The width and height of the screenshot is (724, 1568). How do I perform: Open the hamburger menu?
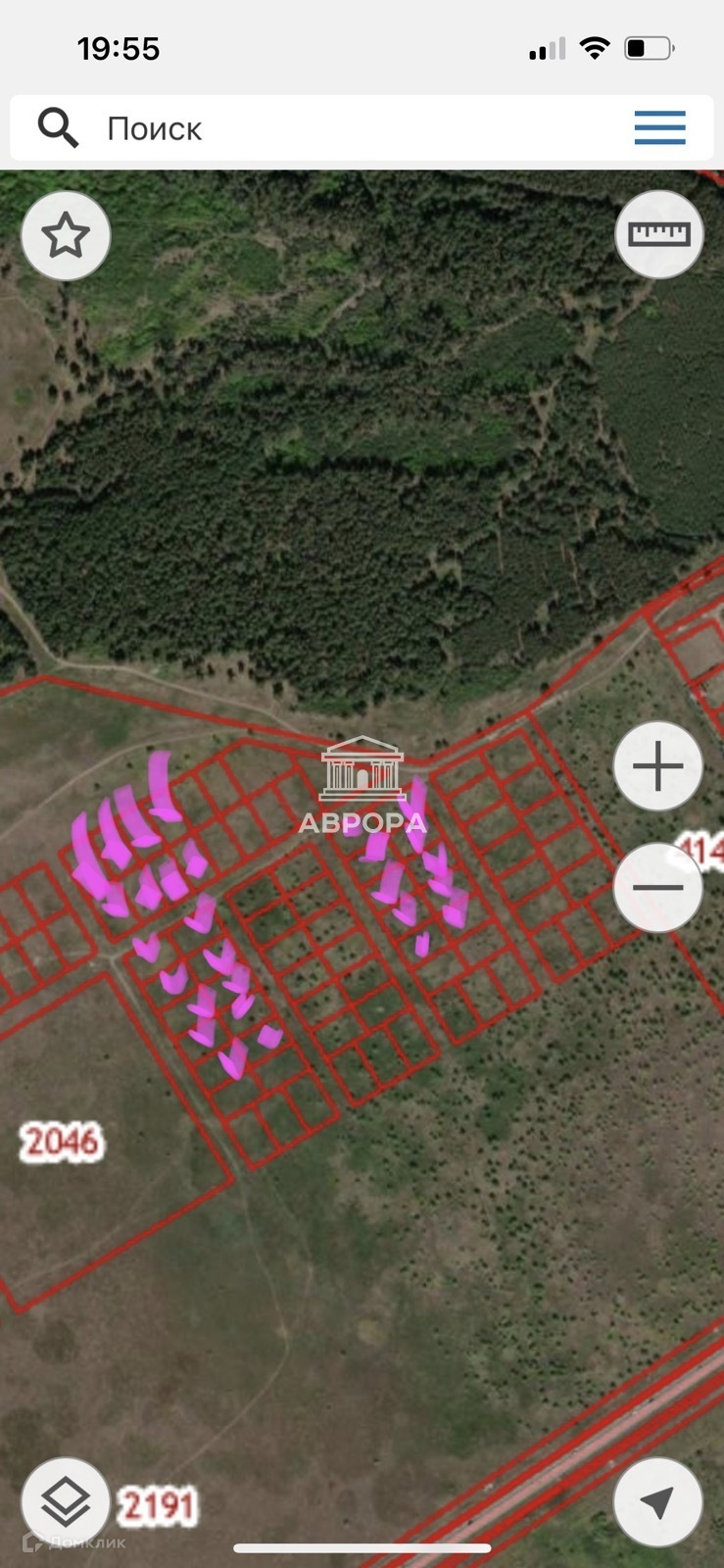(x=659, y=128)
